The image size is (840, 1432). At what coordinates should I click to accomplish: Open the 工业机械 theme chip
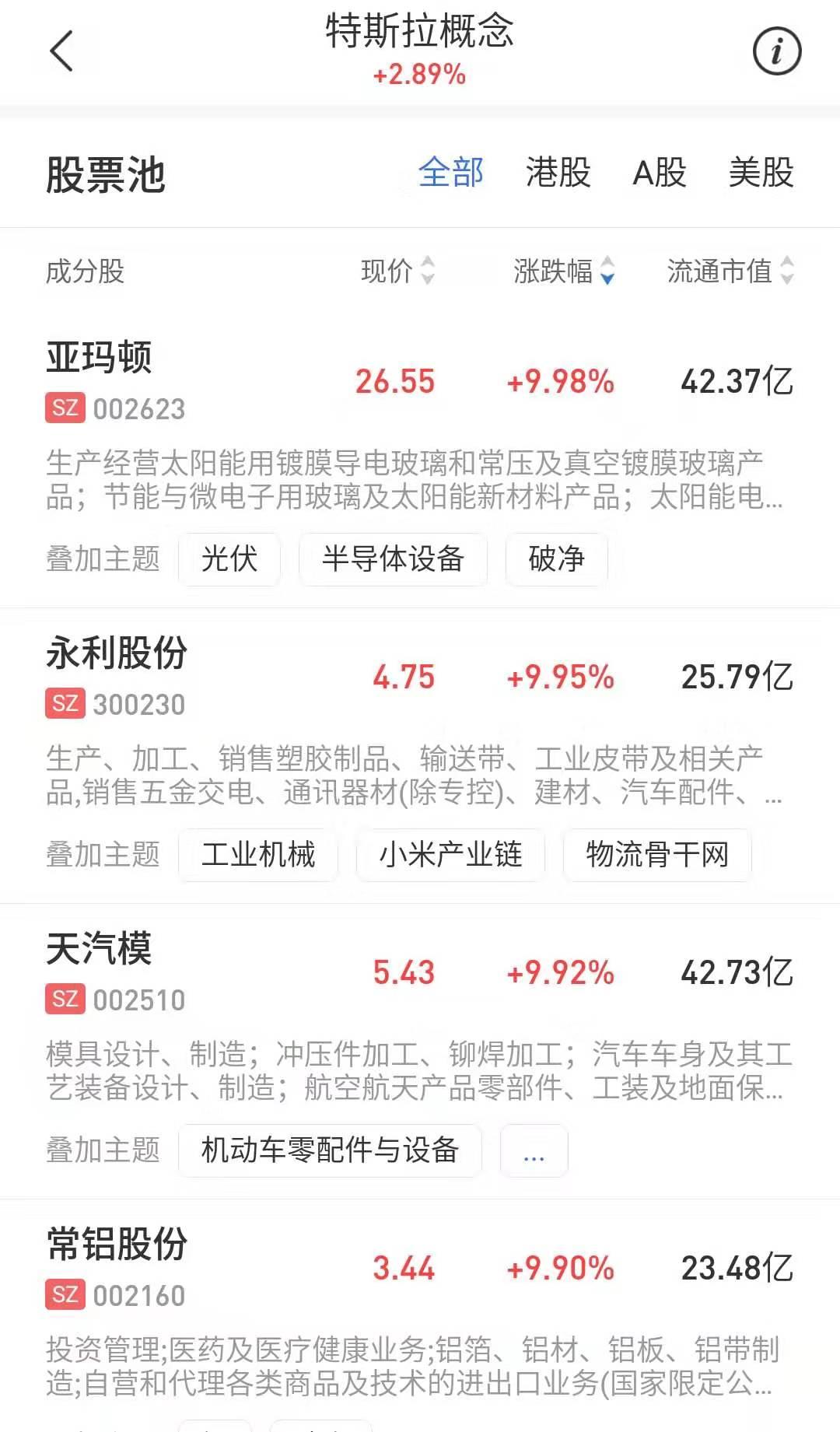[x=258, y=854]
